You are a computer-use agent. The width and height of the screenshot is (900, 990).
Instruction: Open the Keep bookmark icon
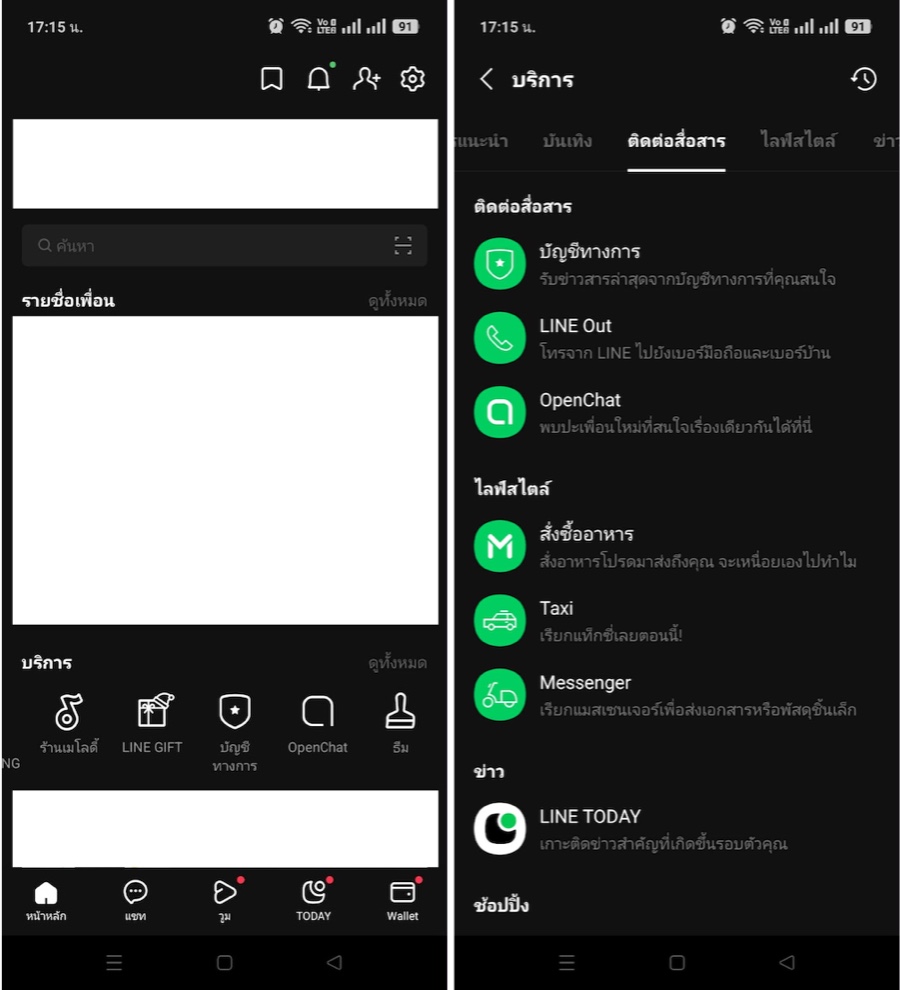coord(271,79)
